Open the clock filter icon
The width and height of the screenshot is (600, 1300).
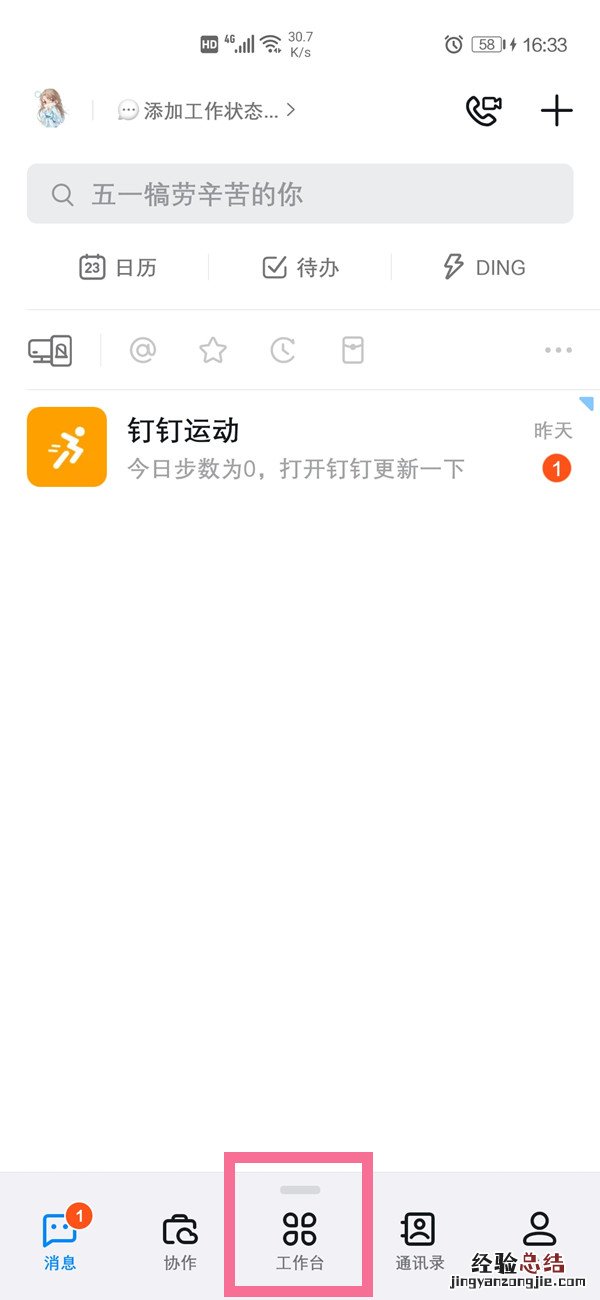click(283, 350)
